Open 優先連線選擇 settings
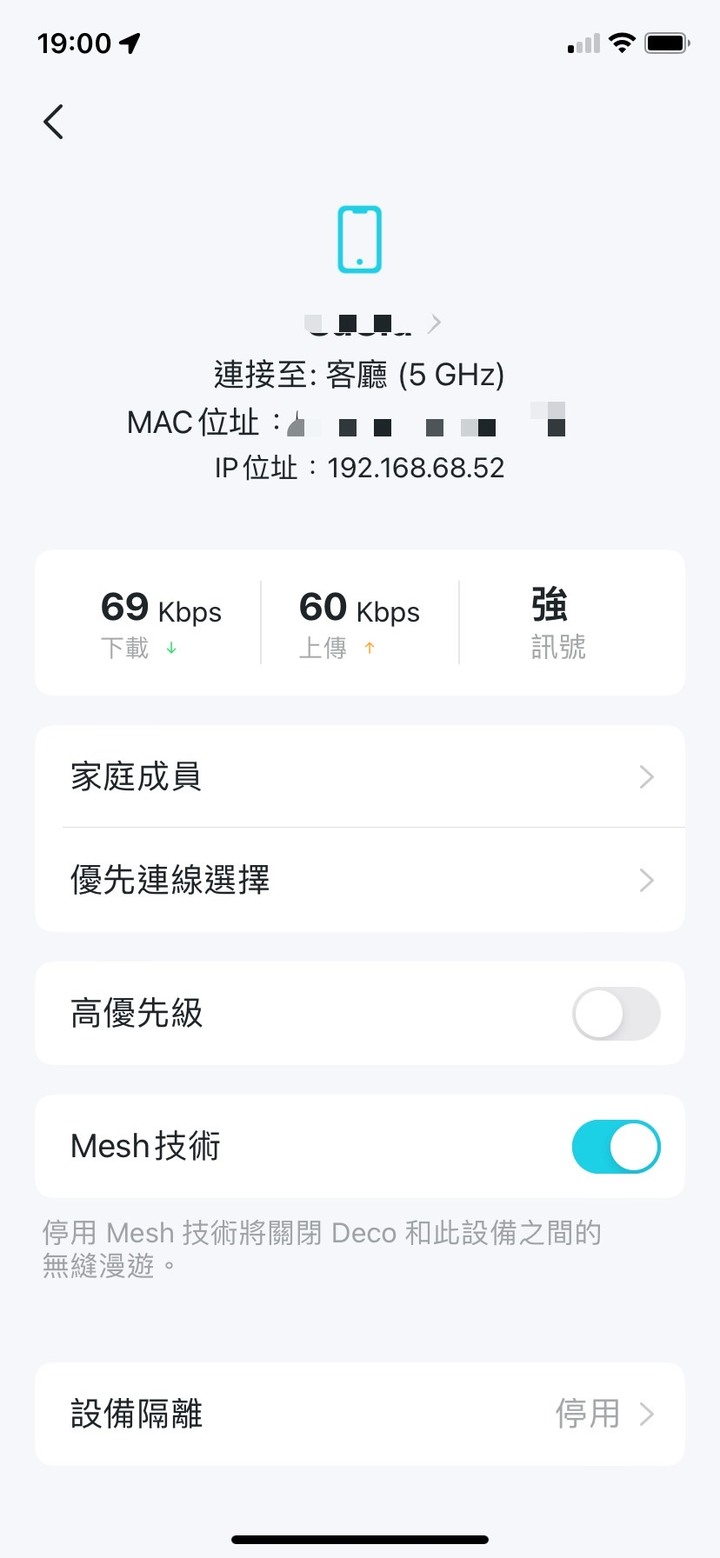720x1558 pixels. [360, 880]
